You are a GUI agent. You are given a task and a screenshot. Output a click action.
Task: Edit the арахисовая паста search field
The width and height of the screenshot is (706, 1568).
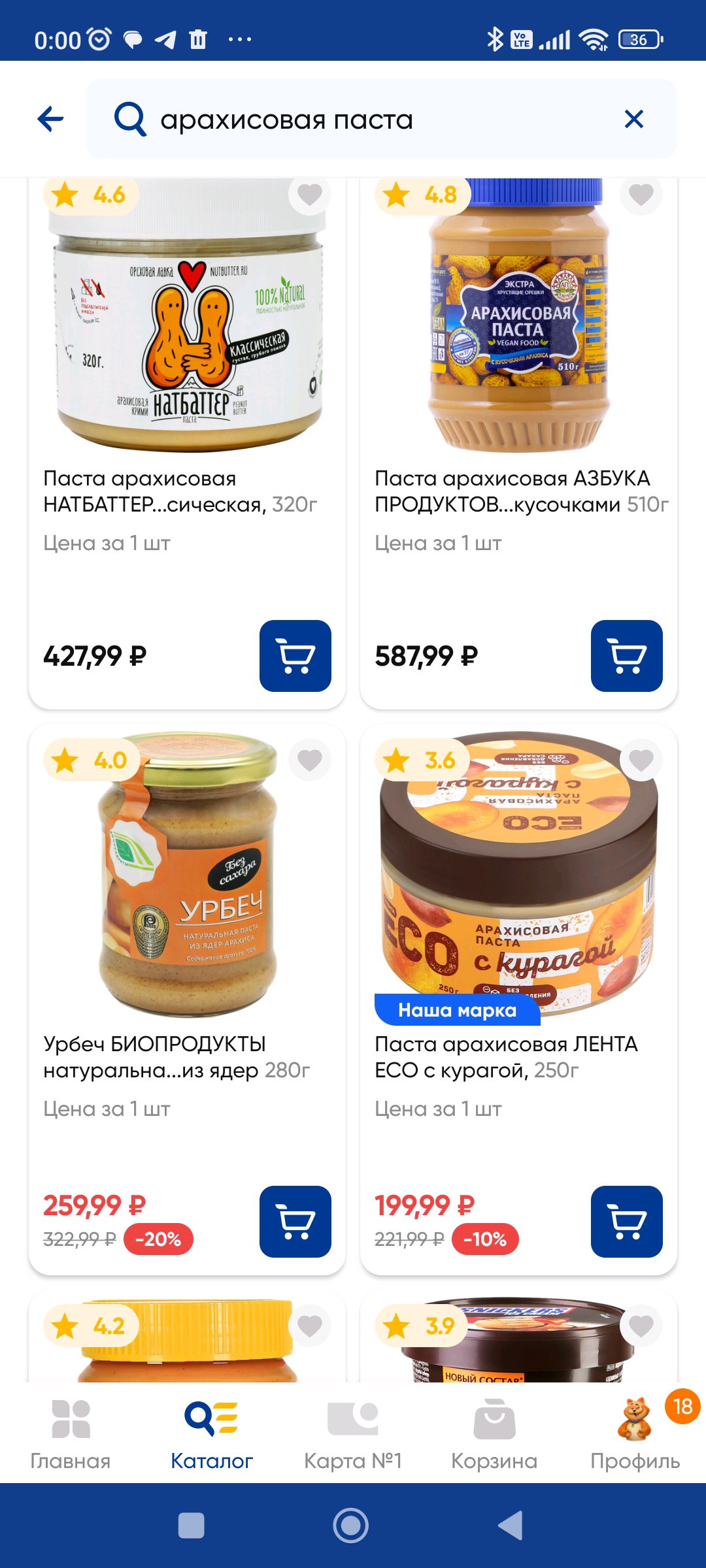[x=381, y=119]
